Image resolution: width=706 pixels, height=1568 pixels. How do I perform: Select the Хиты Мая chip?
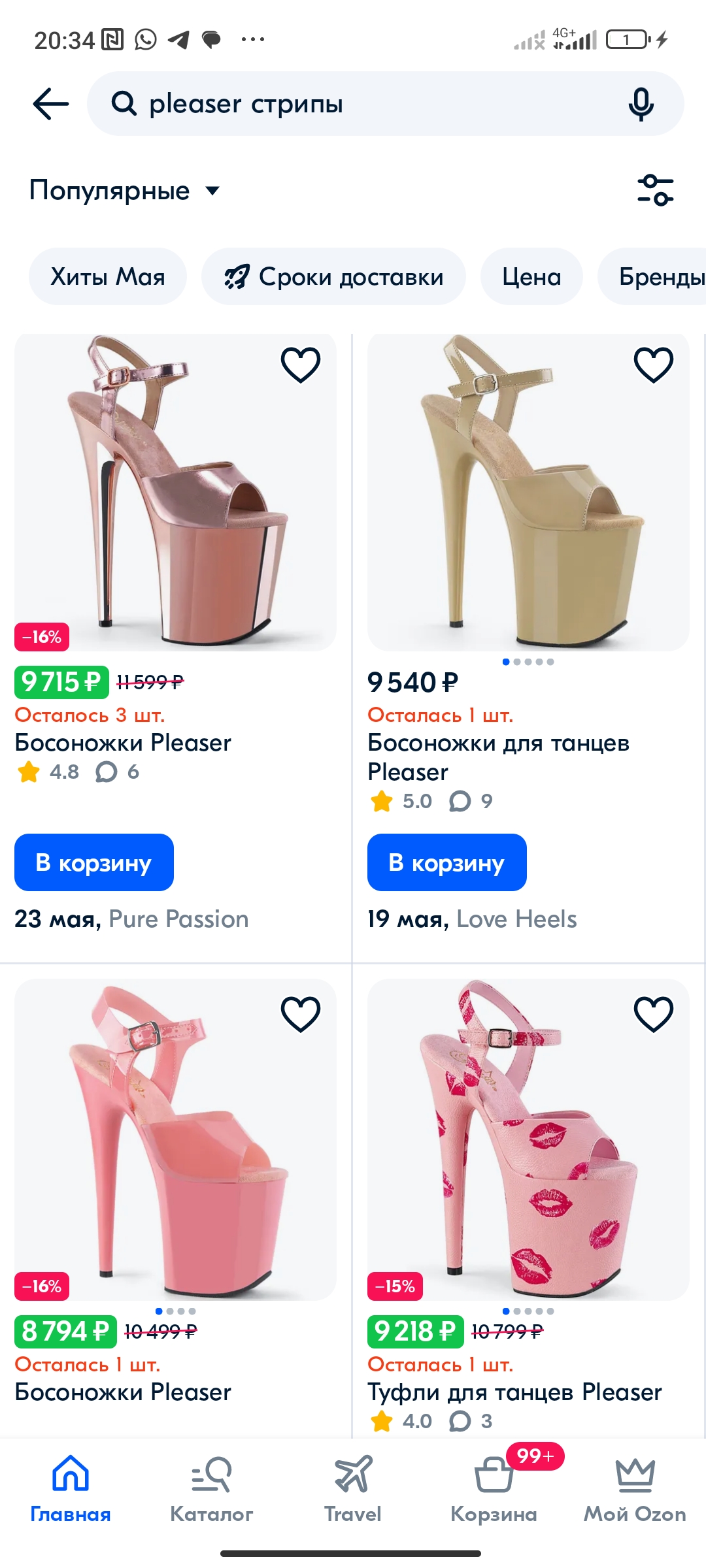point(108,276)
